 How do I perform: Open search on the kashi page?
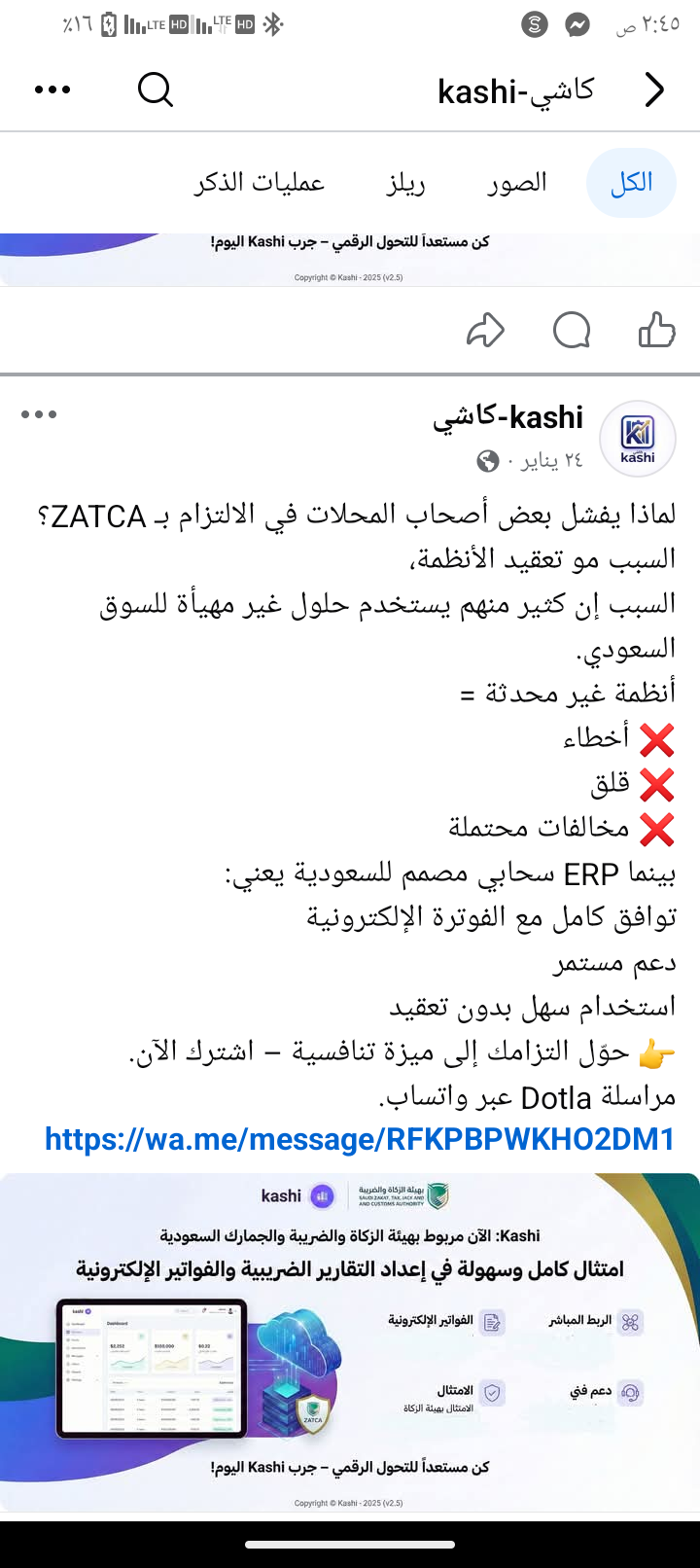156,90
